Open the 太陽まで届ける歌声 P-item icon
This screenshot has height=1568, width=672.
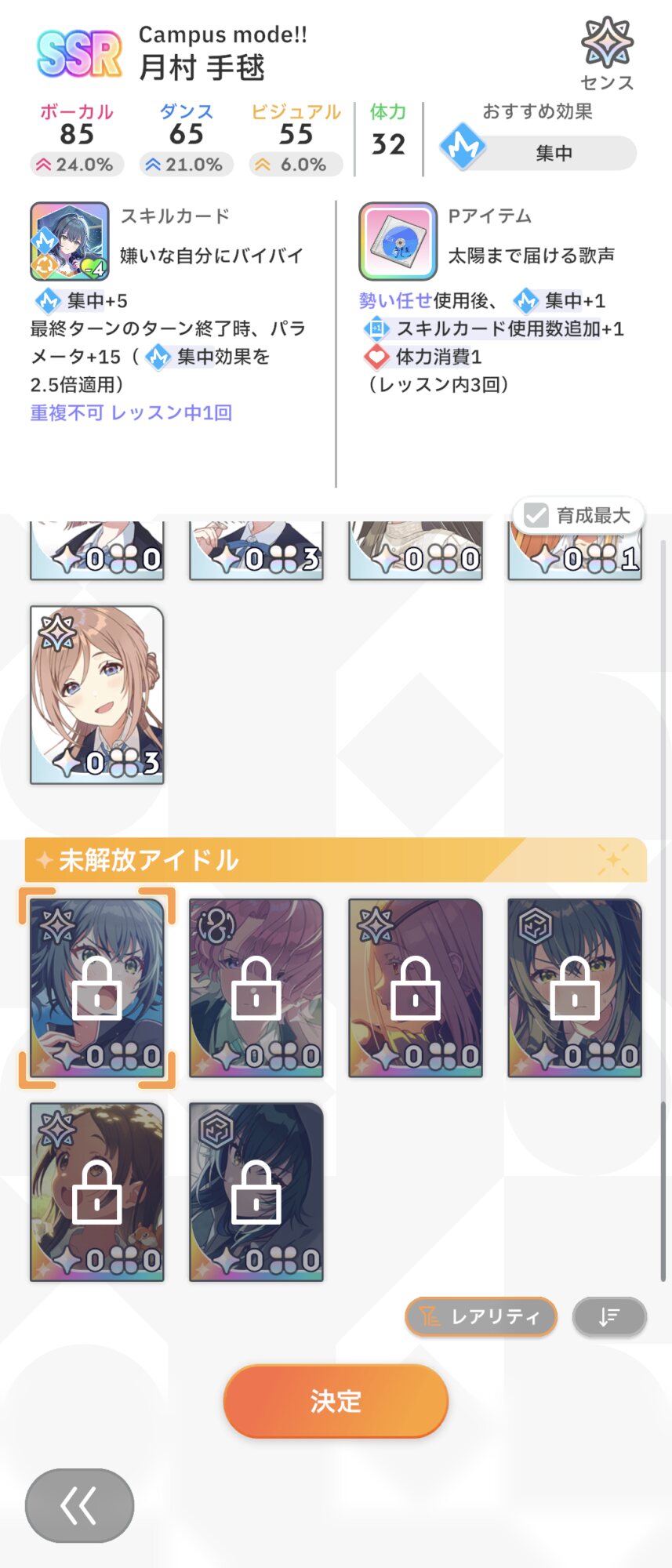click(398, 241)
